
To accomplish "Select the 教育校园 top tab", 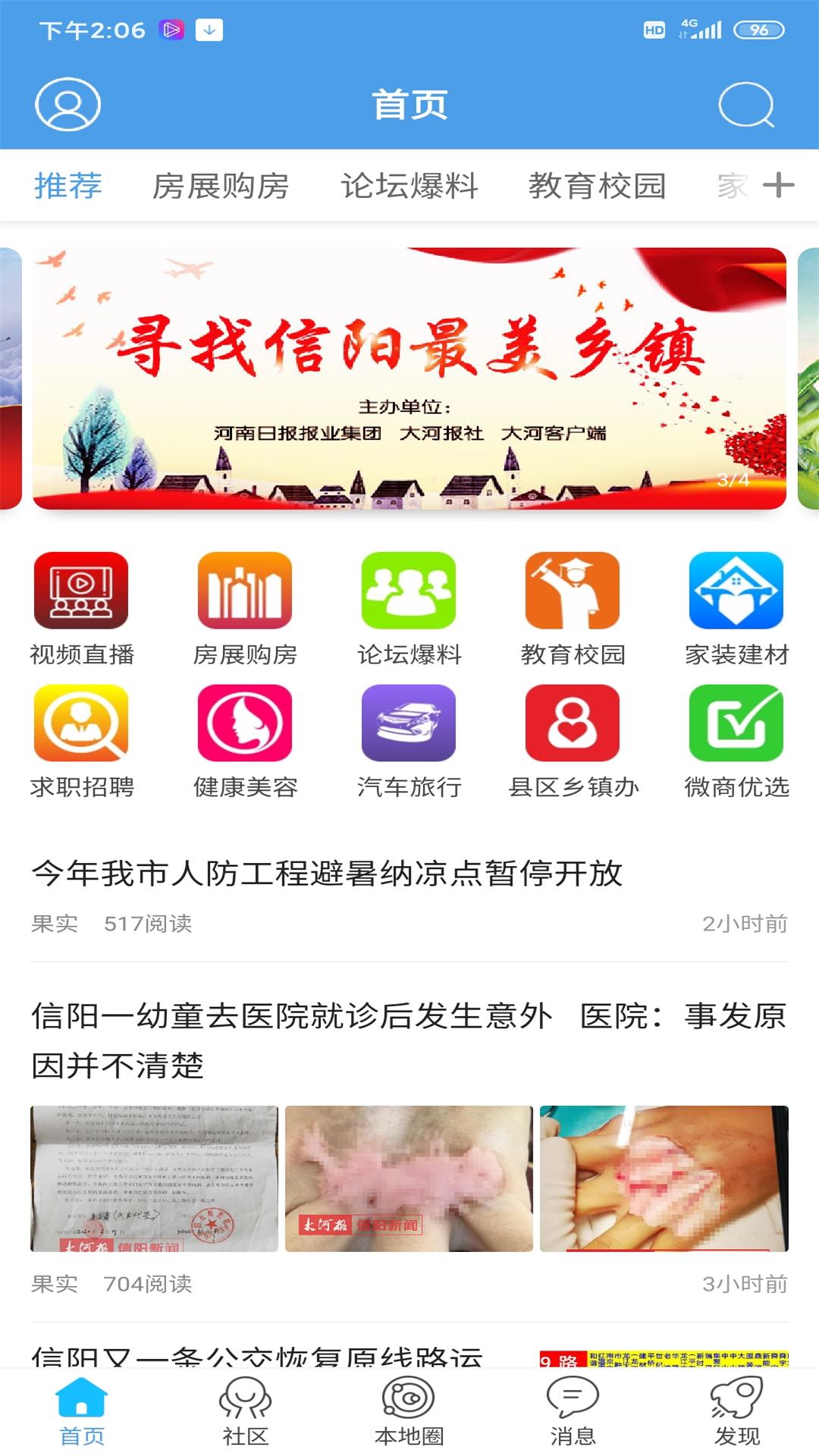I will click(597, 186).
